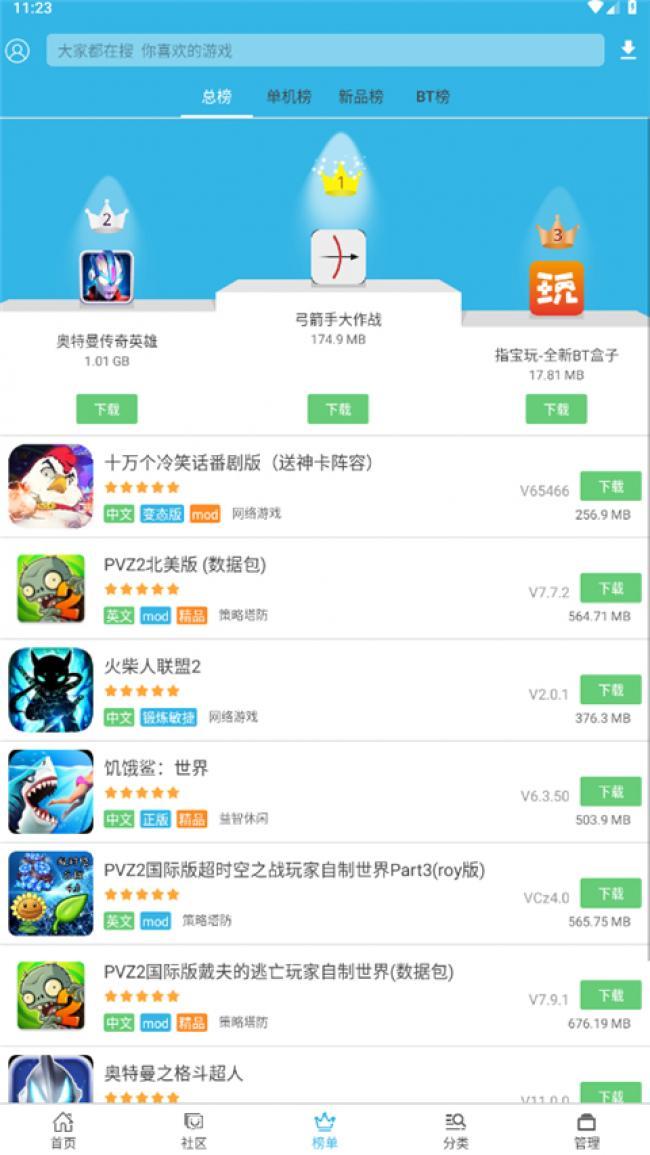Download 饥饿鲨：世界
Image resolution: width=650 pixels, height=1155 pixels.
click(610, 793)
